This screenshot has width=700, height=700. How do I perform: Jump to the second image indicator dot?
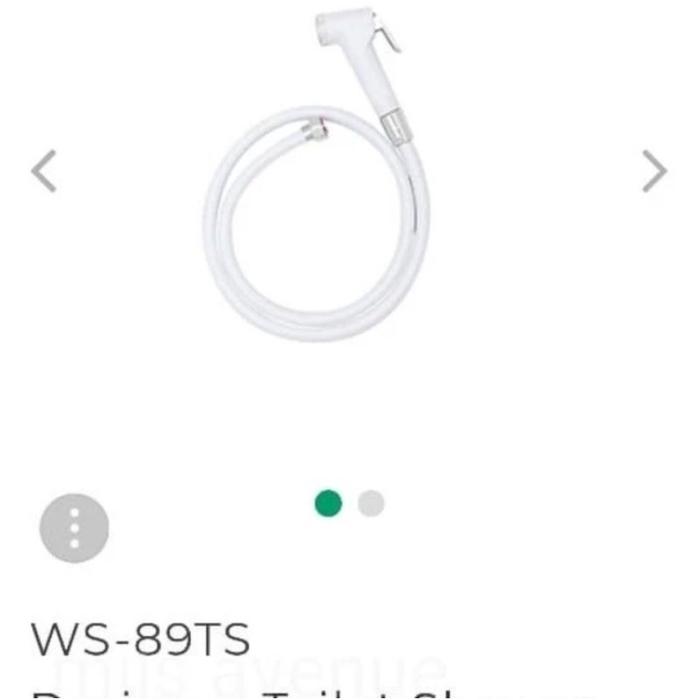[x=371, y=503]
